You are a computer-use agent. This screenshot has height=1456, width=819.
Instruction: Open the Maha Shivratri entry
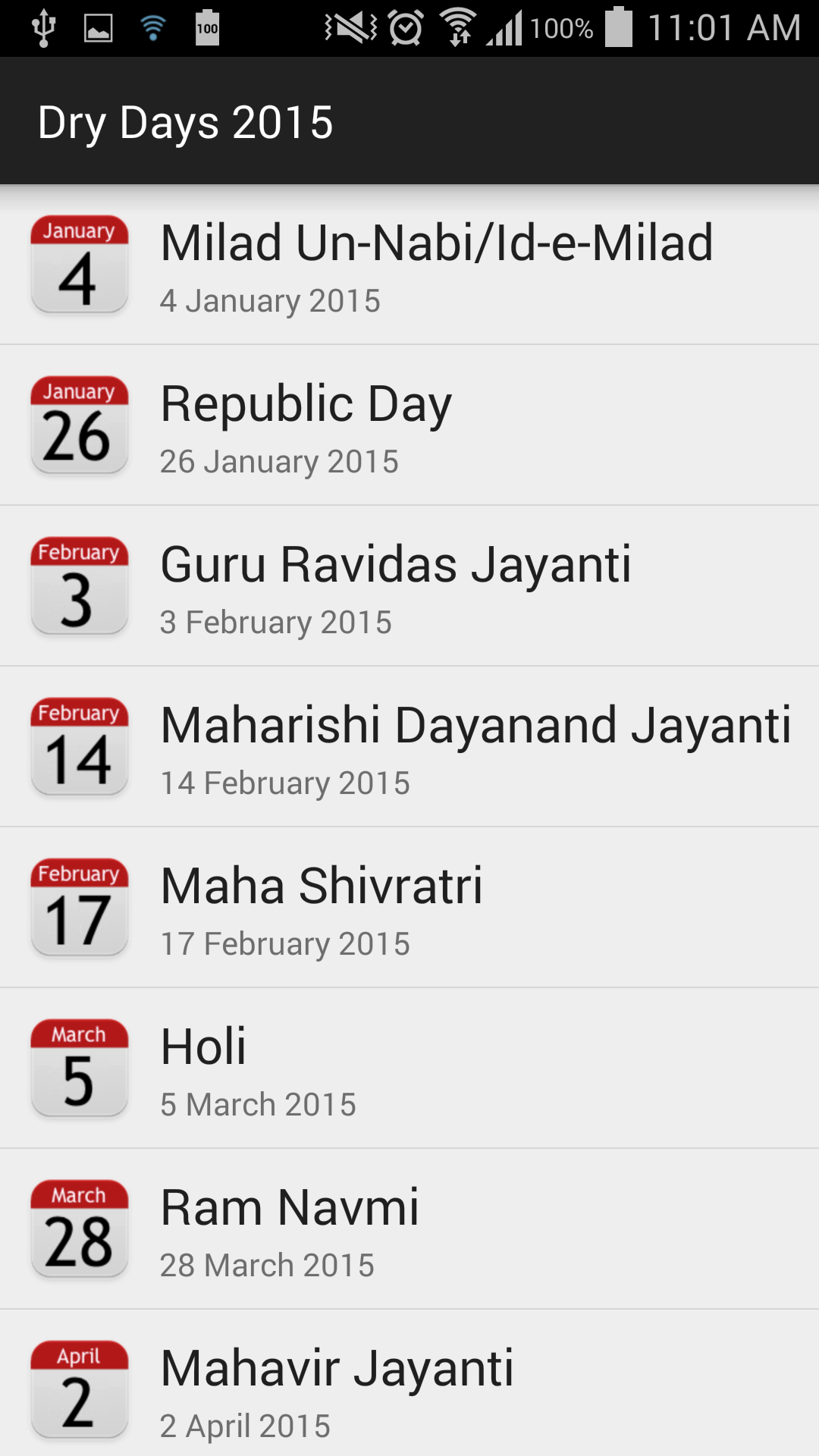[409, 908]
